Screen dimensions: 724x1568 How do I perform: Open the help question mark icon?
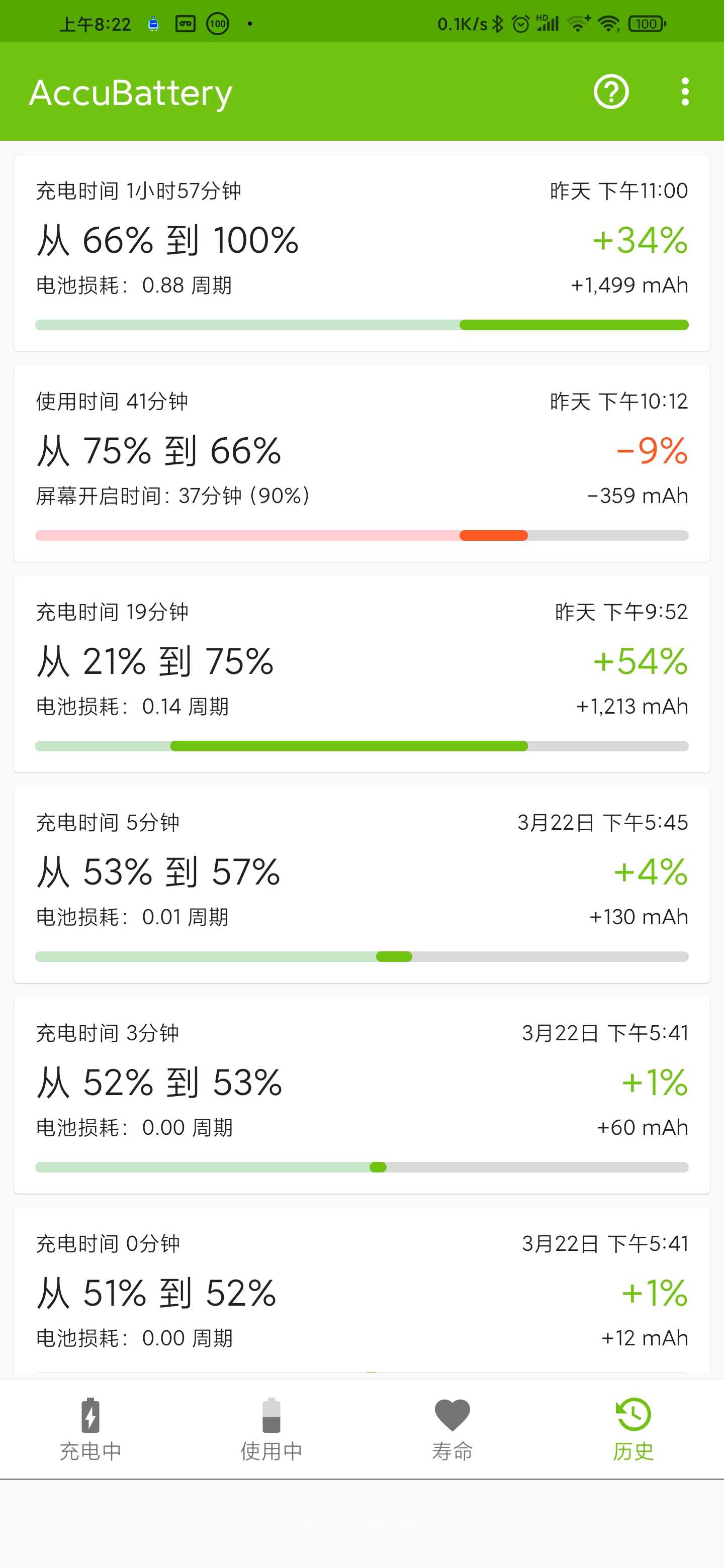[x=611, y=92]
